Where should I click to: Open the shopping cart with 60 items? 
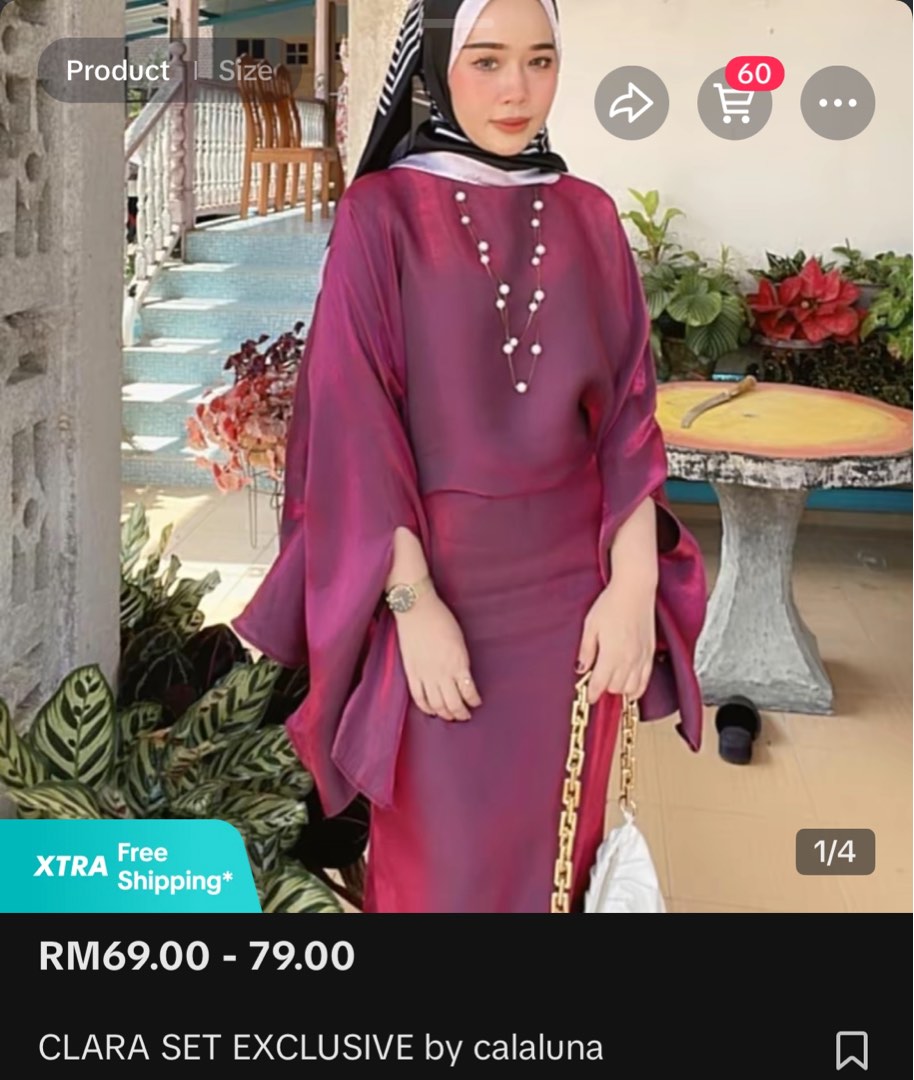point(733,102)
